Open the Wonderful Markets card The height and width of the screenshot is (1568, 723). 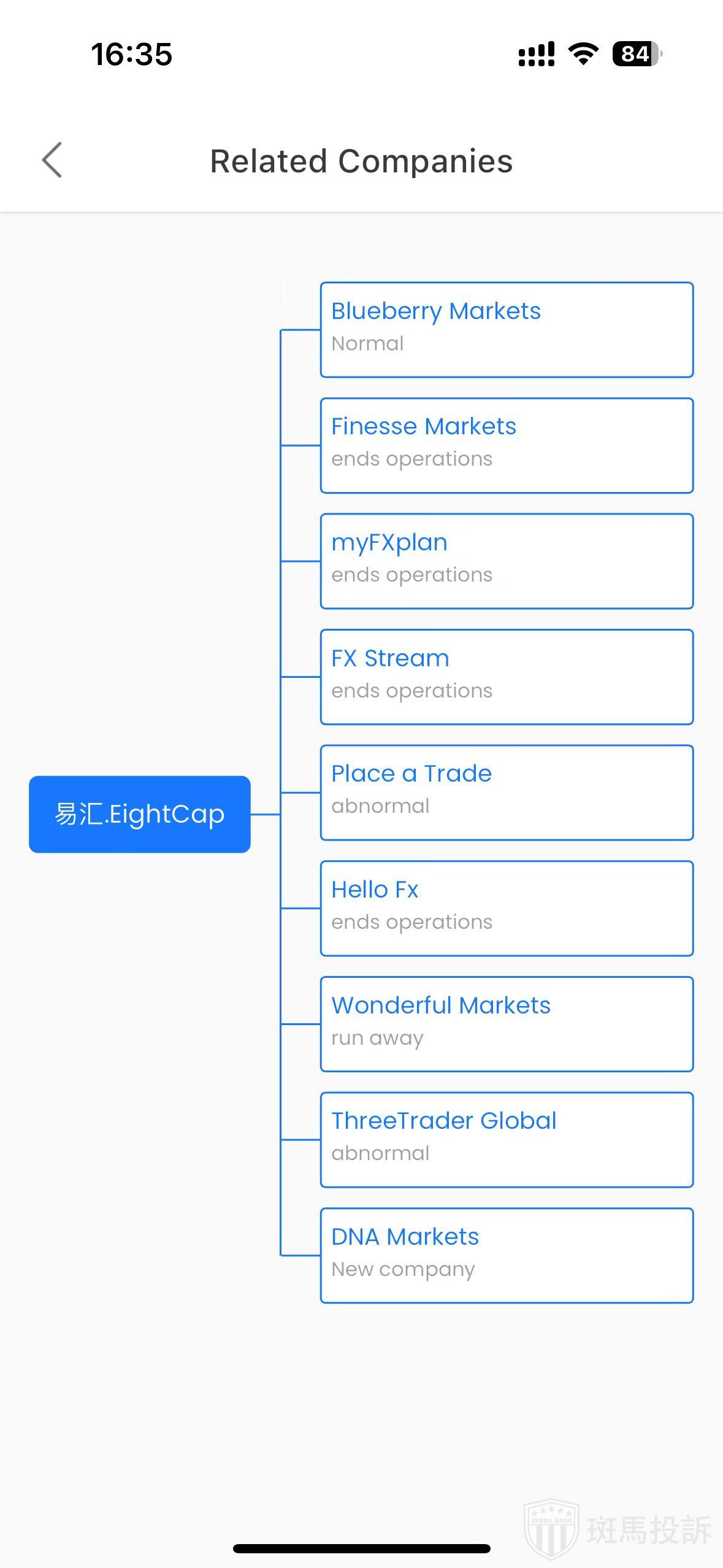[x=507, y=1024]
